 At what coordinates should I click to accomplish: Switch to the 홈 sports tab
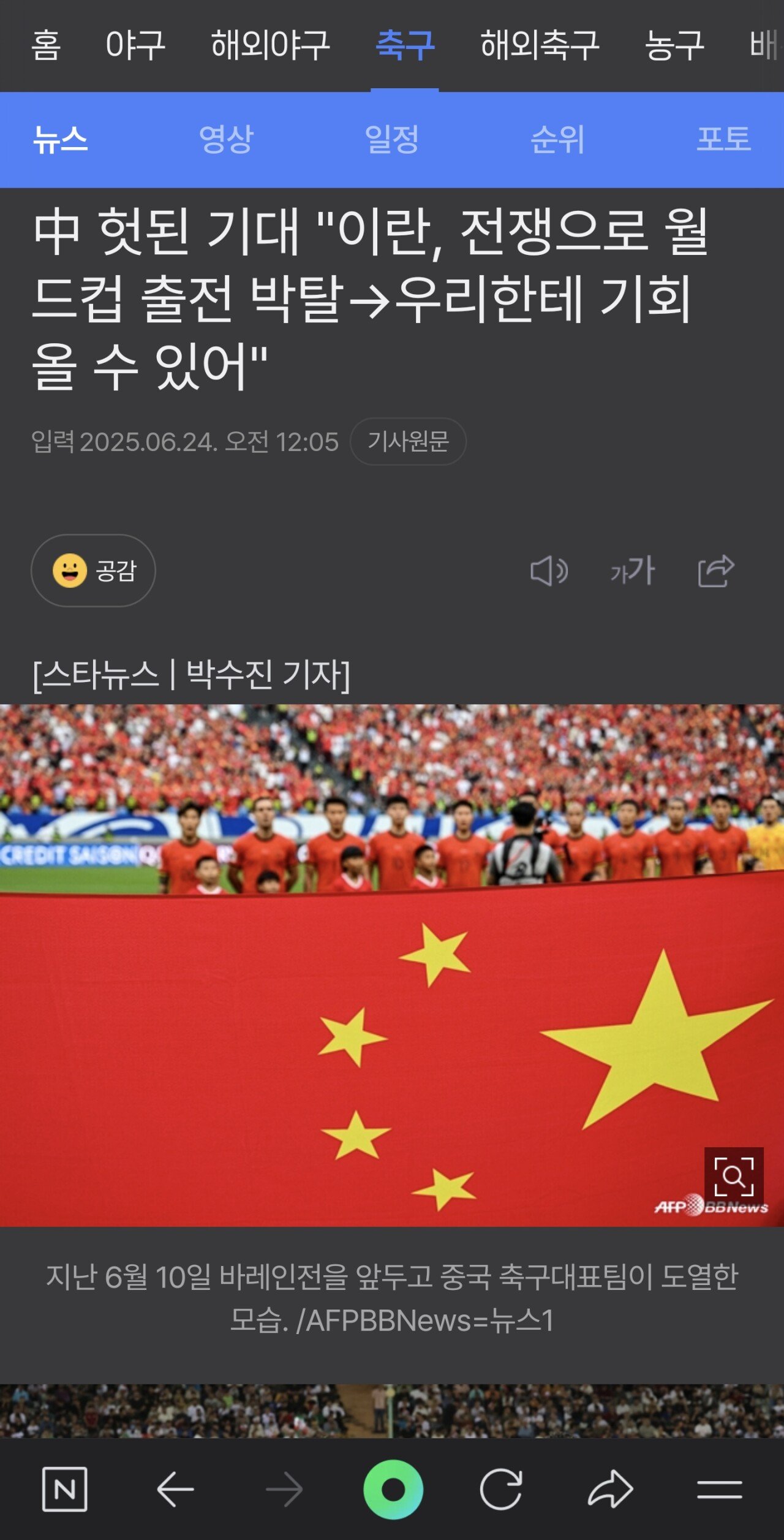(46, 45)
